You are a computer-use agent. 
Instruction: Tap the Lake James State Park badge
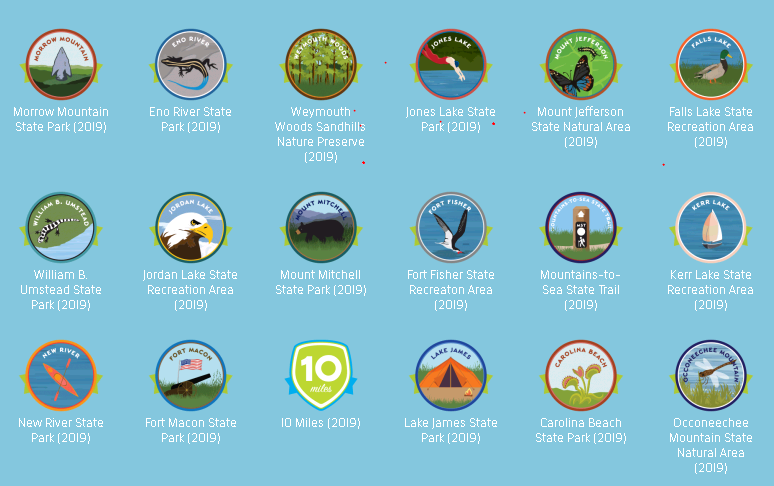[451, 375]
